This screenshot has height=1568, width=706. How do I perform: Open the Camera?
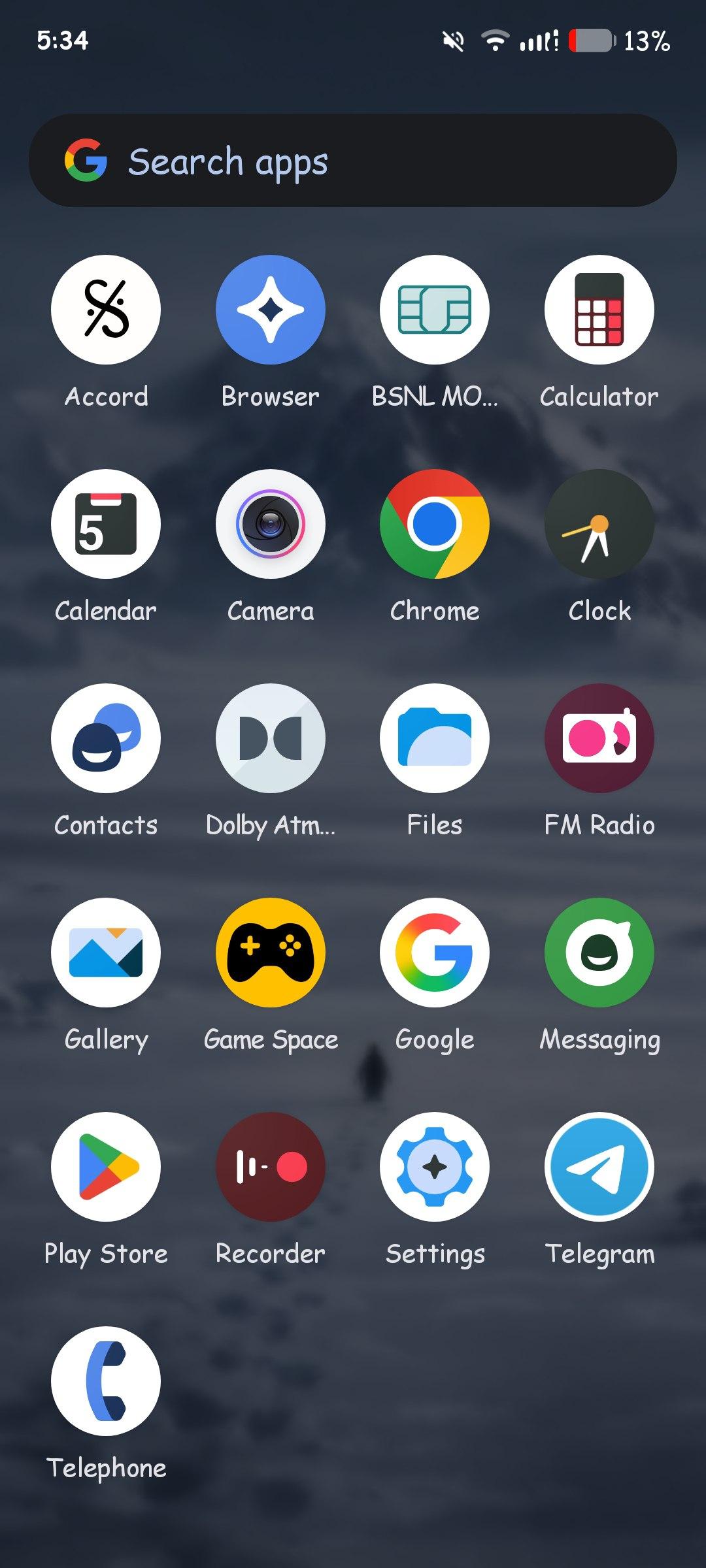[271, 524]
